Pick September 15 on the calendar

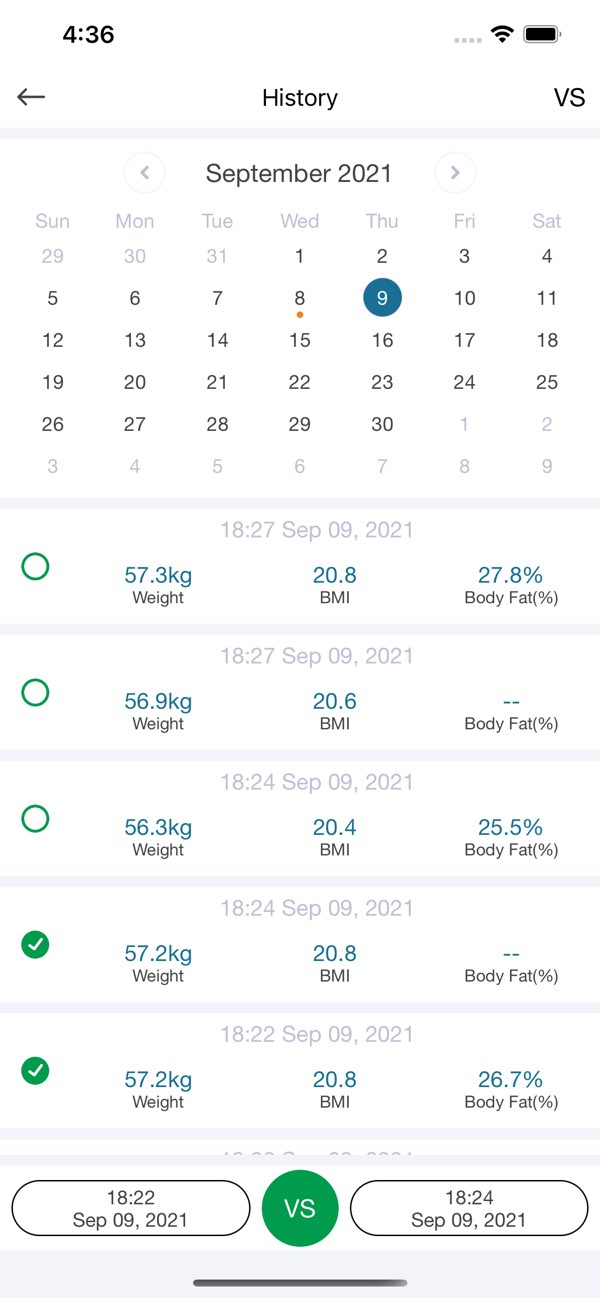[300, 340]
